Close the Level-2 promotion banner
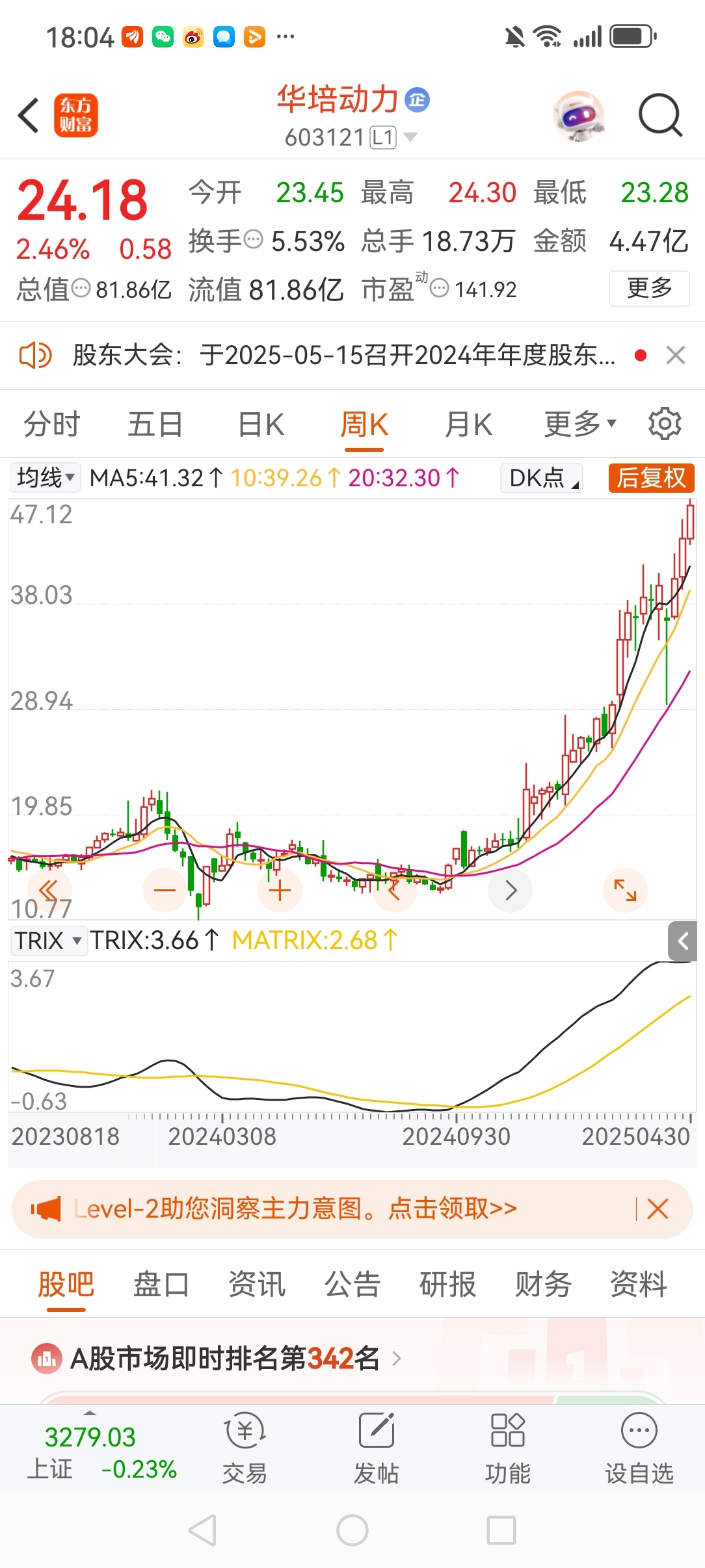 [x=658, y=1209]
